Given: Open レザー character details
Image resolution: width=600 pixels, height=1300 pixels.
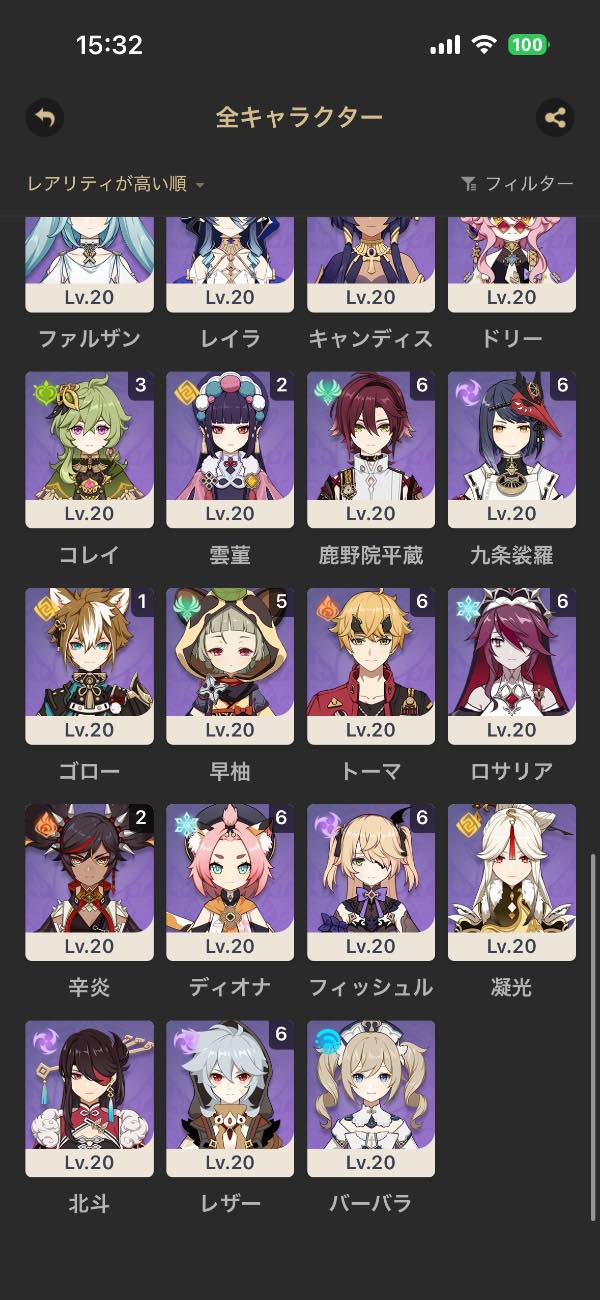Looking at the screenshot, I should click(x=230, y=1097).
